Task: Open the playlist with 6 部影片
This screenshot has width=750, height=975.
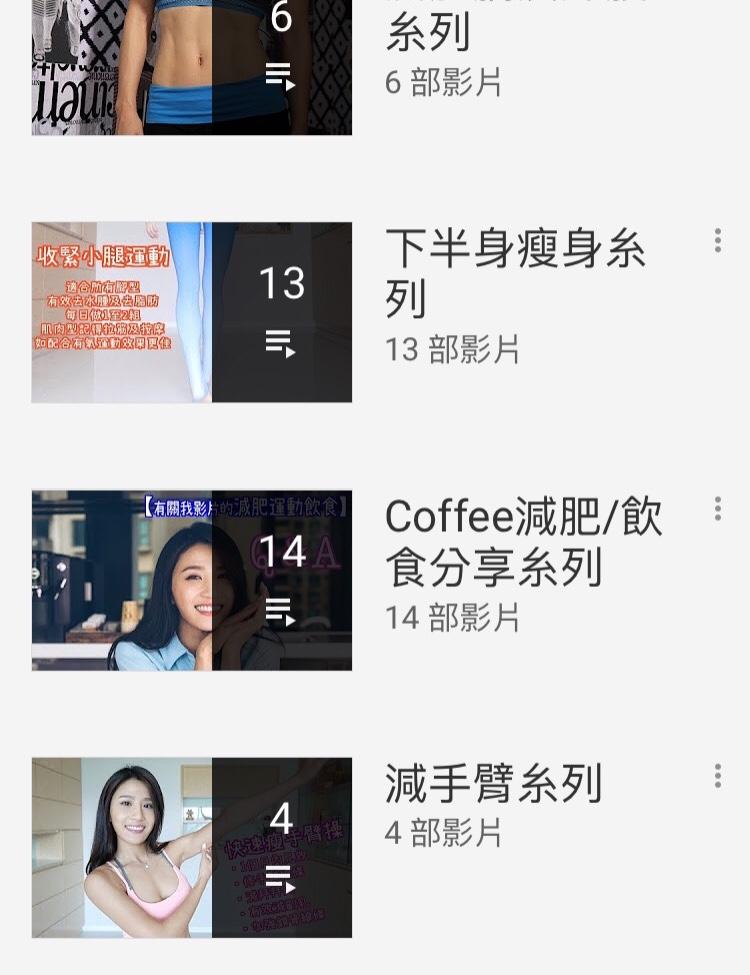Action: click(x=192, y=67)
